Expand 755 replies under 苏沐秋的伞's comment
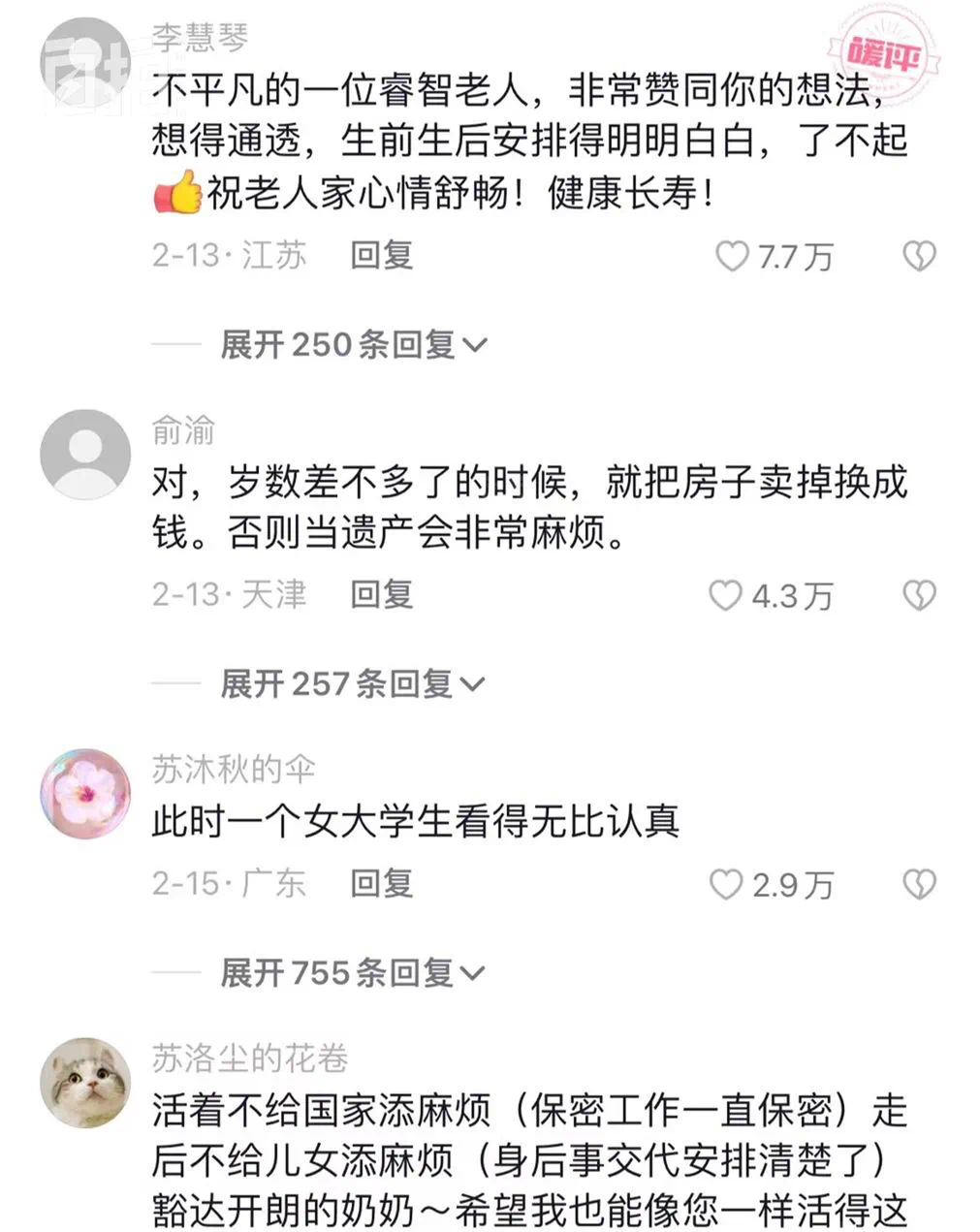980x1232 pixels. (352, 972)
